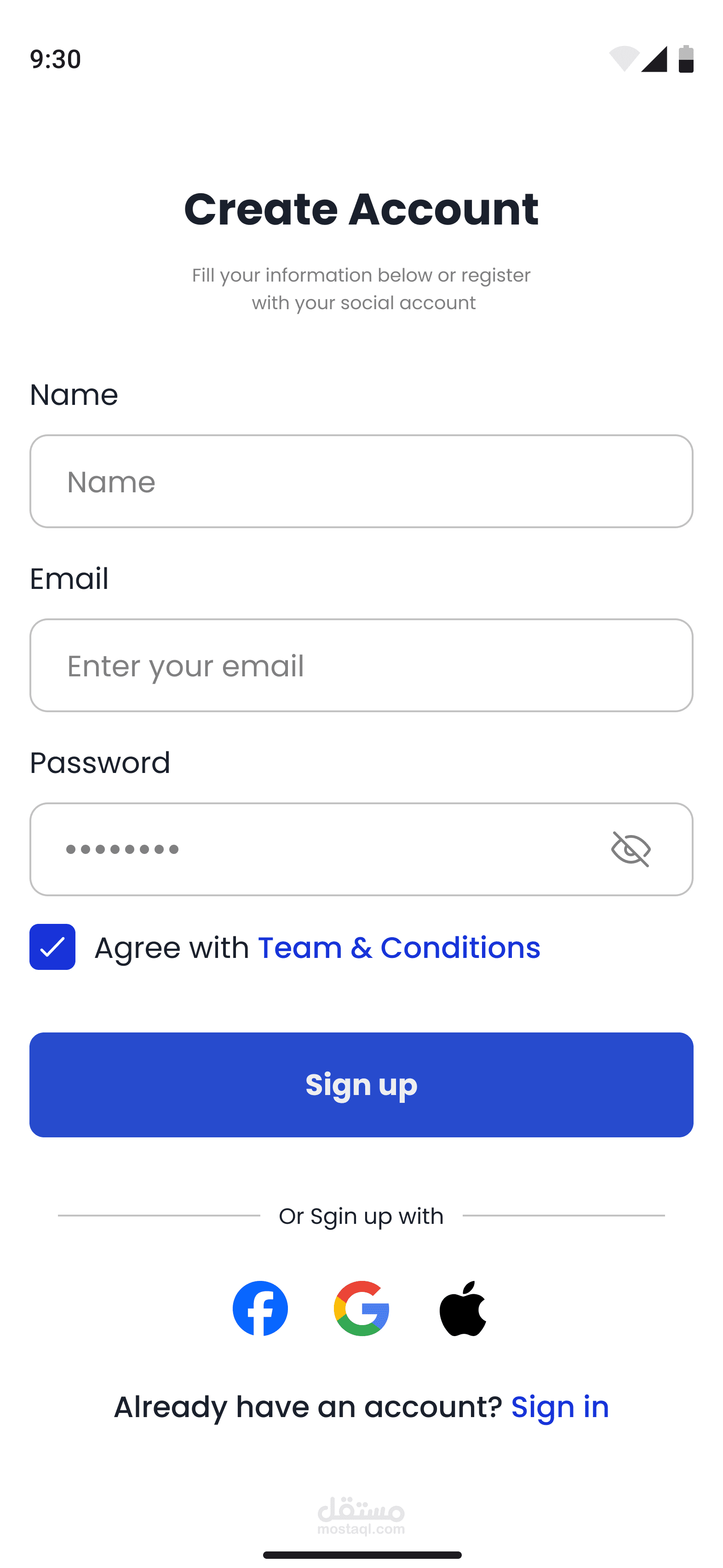
Task: Sign up with Facebook
Action: pos(260,1308)
